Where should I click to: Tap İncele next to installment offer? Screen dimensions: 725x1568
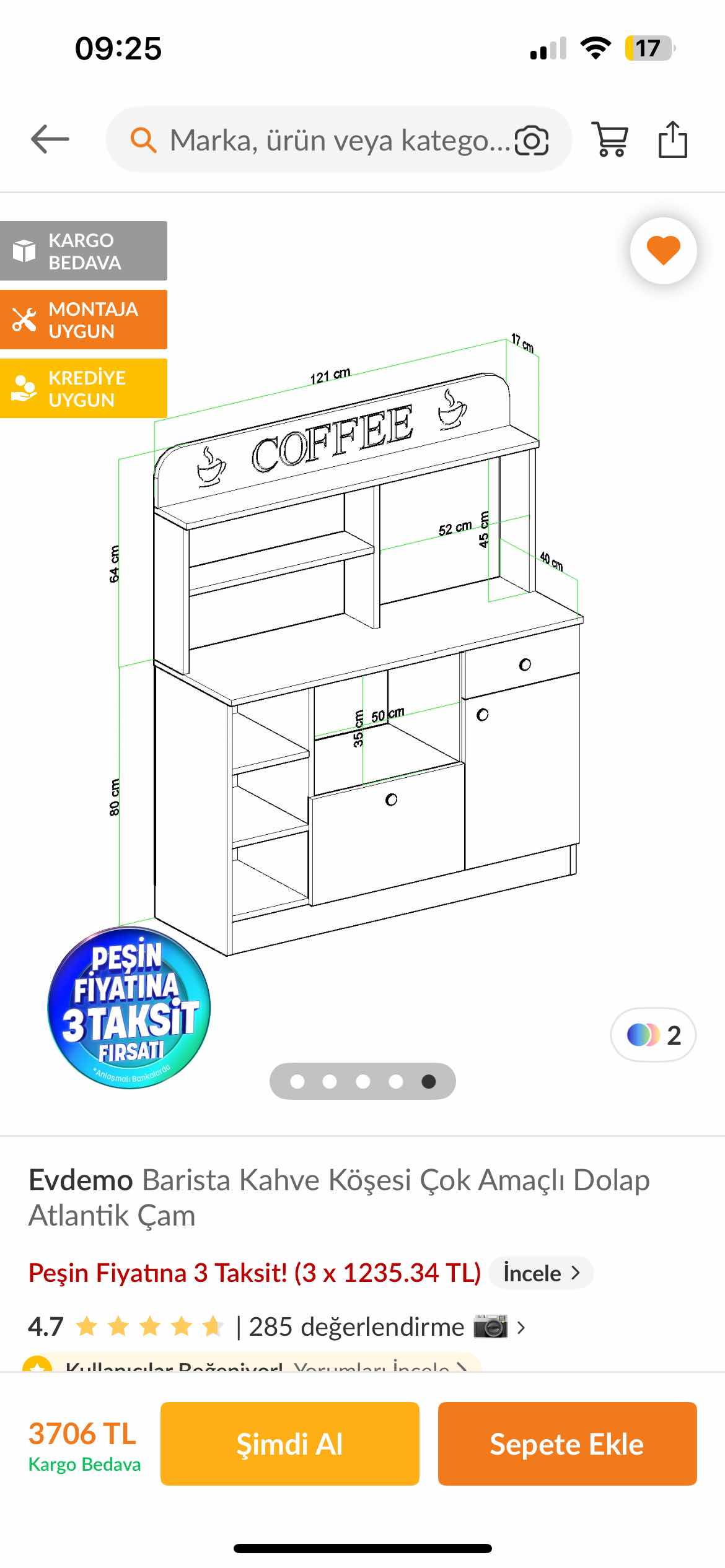click(x=541, y=1273)
